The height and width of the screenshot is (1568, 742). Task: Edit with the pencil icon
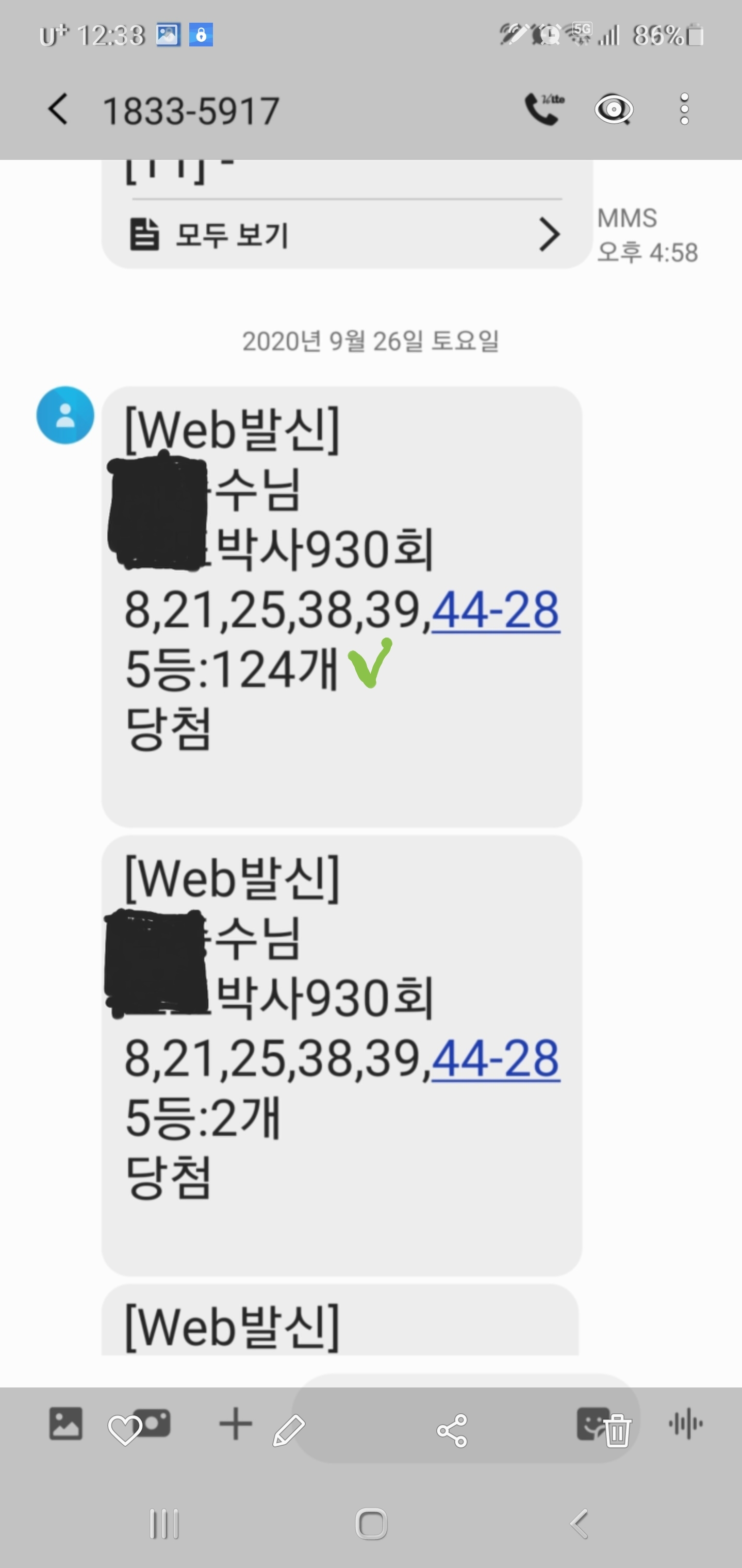289,1430
